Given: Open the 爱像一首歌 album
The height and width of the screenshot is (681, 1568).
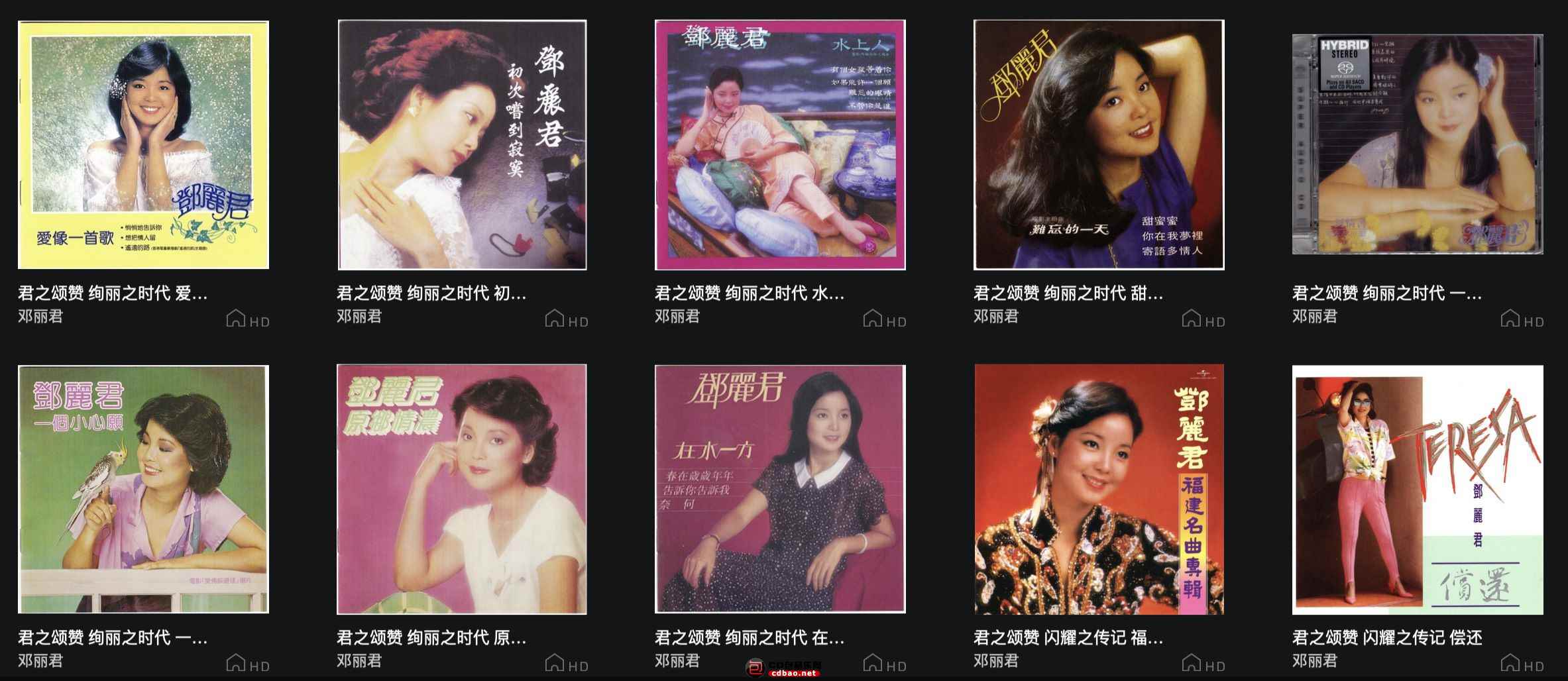Looking at the screenshot, I should [x=143, y=144].
